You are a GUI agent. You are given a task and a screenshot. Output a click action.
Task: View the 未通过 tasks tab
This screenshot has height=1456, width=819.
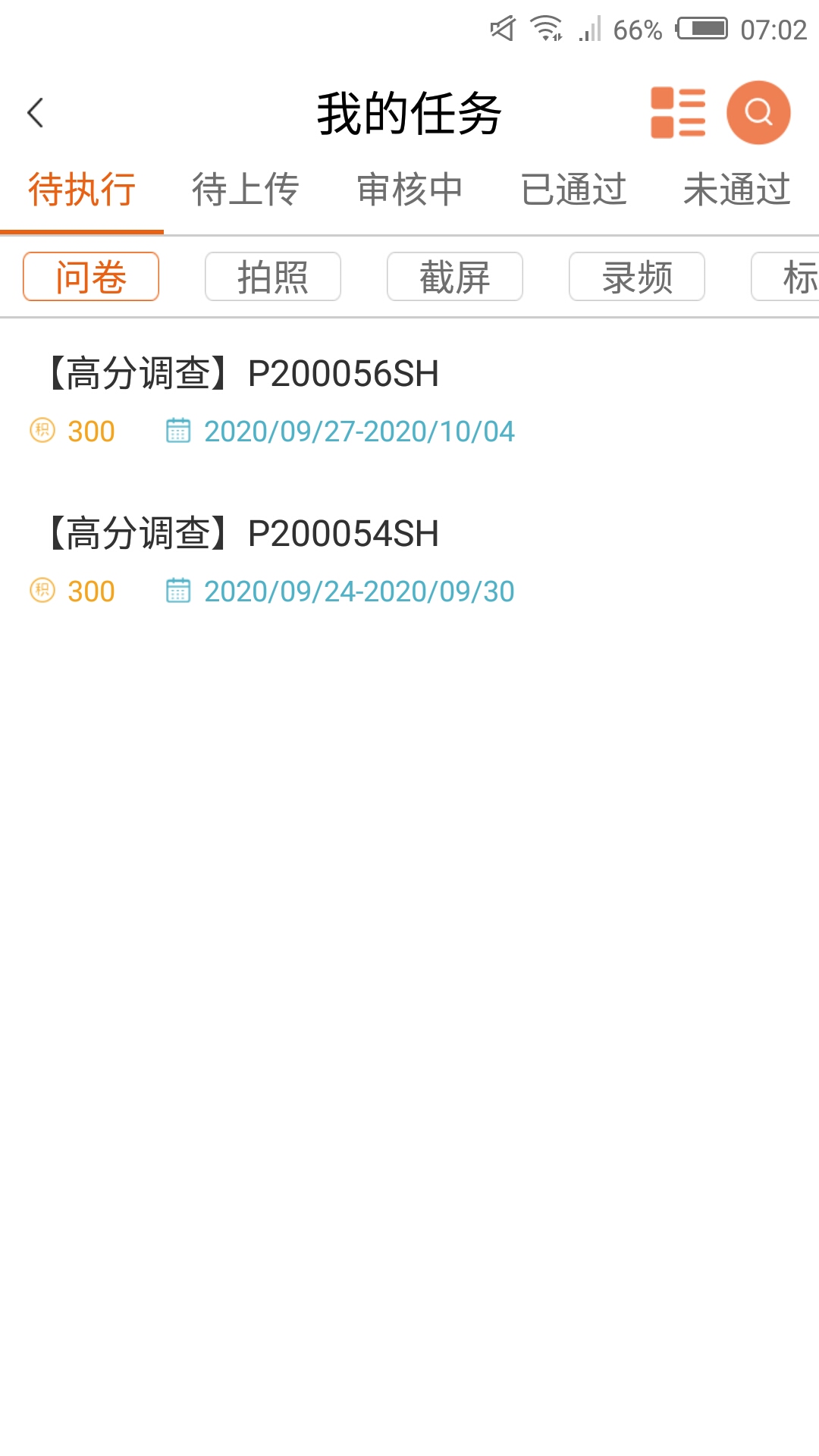tap(736, 190)
